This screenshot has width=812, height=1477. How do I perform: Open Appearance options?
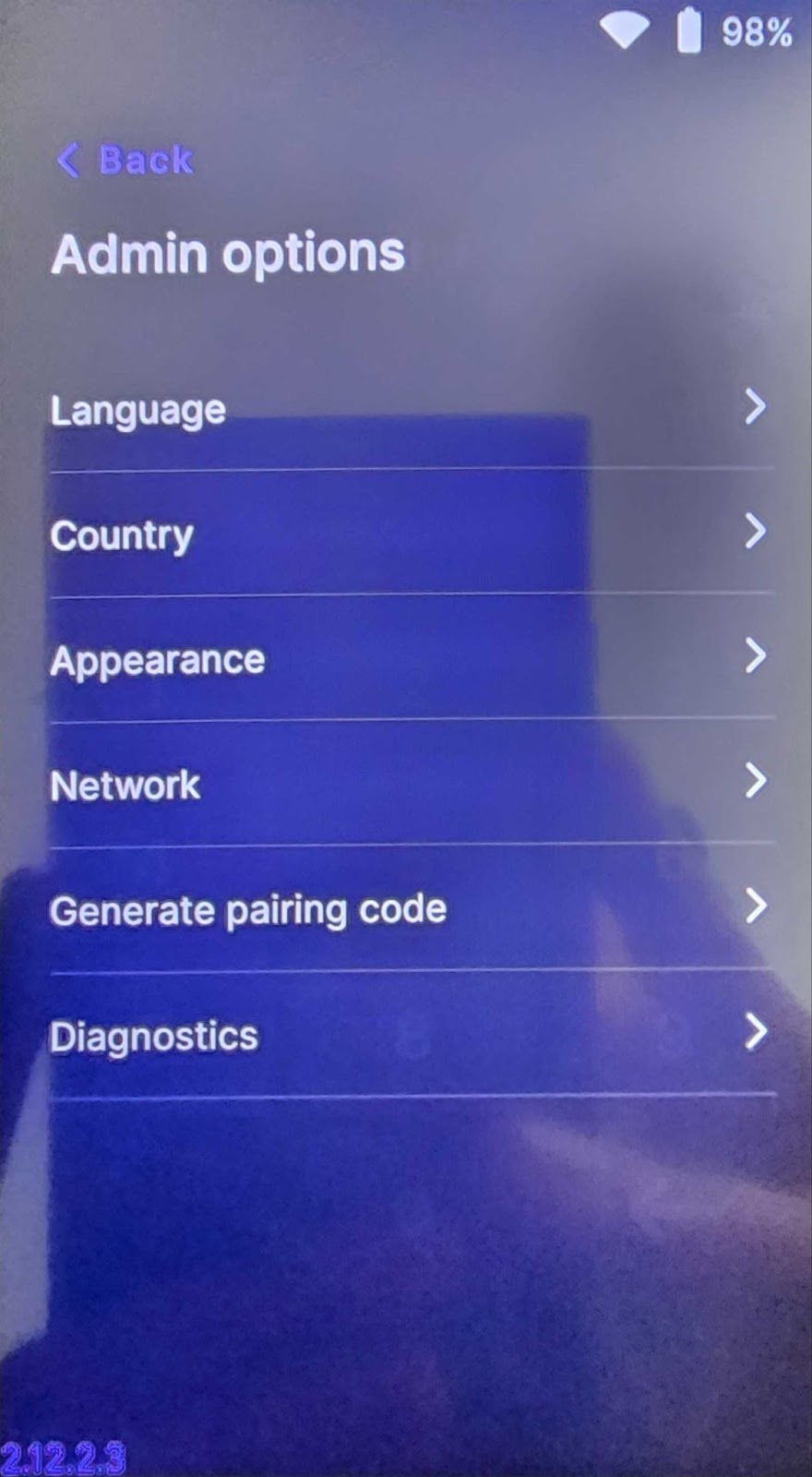pyautogui.click(x=412, y=658)
